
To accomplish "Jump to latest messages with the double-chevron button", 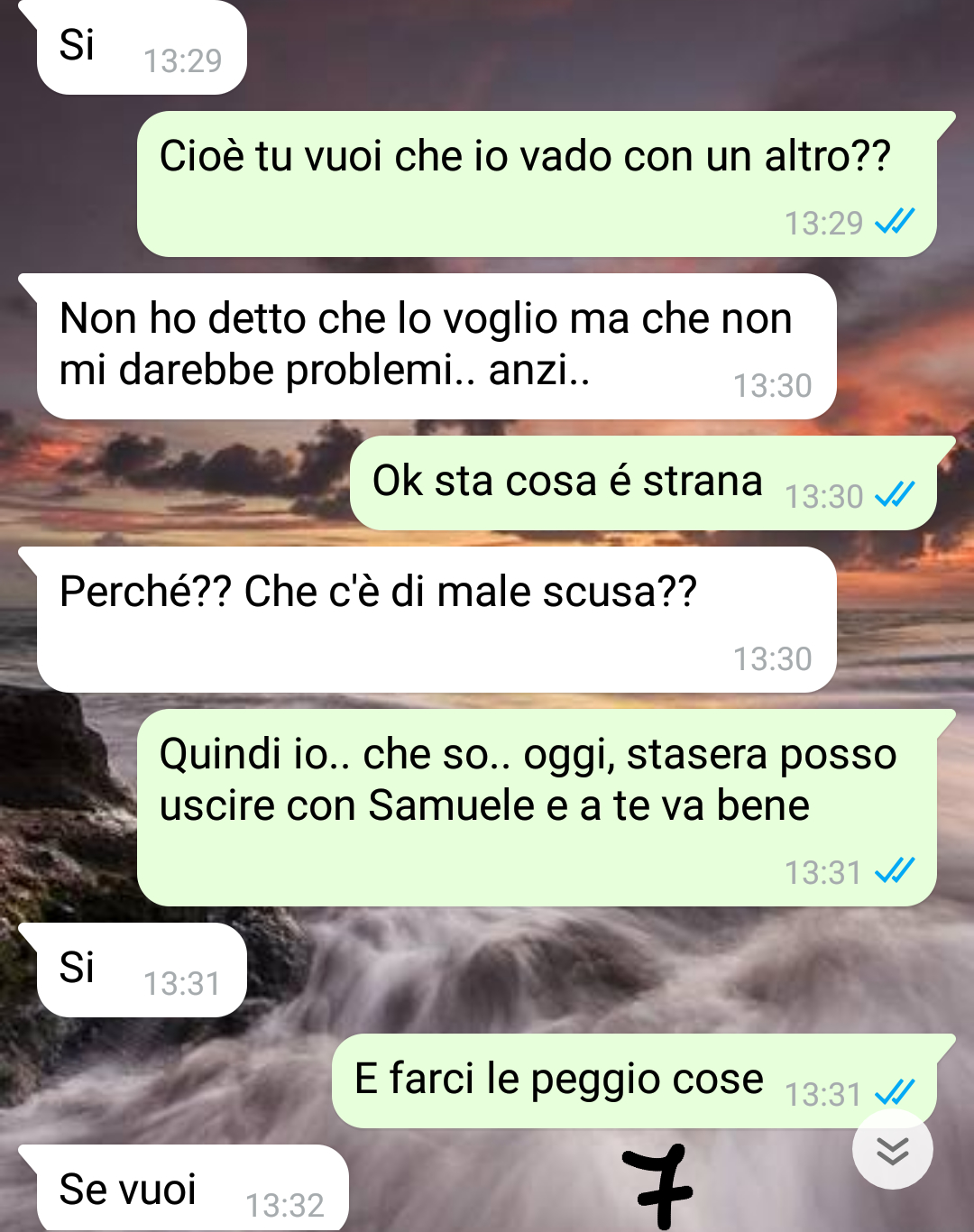I will [892, 1150].
